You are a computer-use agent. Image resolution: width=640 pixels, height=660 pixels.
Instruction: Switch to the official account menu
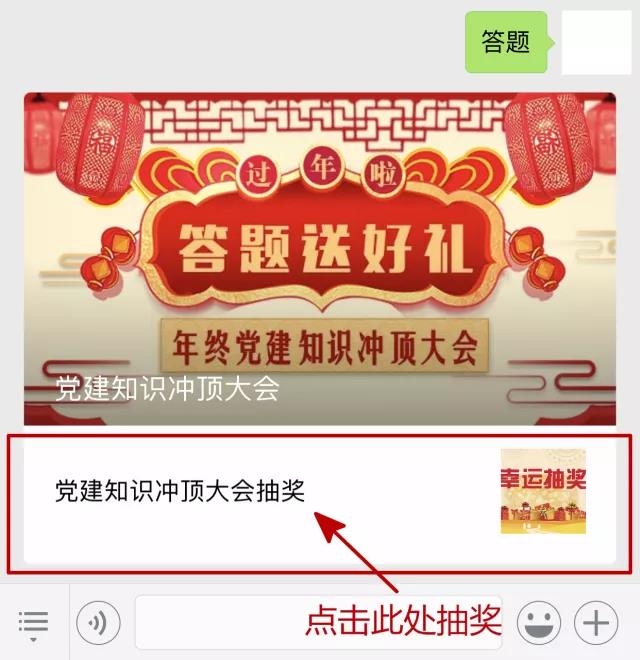[33, 624]
